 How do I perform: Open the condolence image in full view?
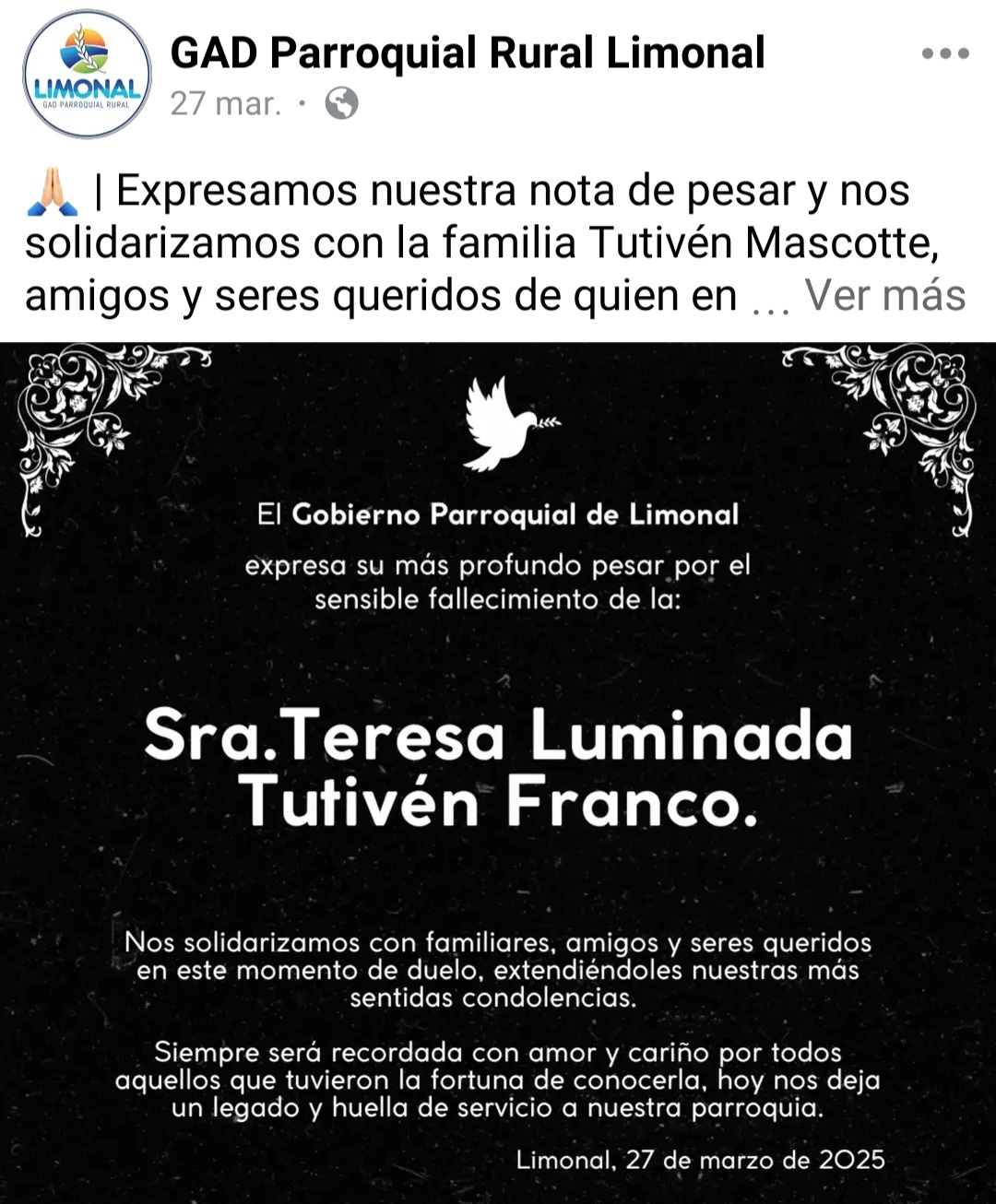498,773
